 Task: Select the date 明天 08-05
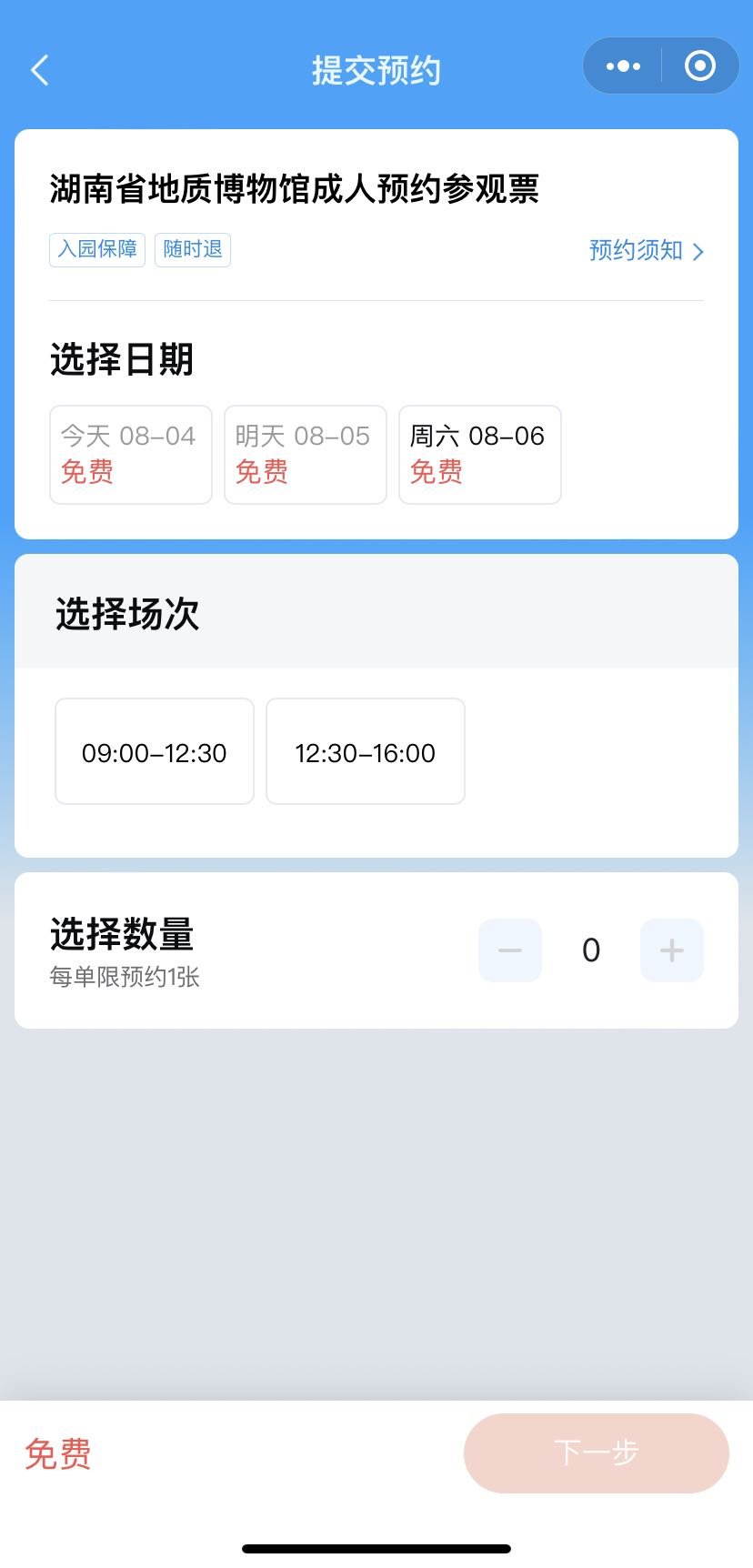[305, 454]
